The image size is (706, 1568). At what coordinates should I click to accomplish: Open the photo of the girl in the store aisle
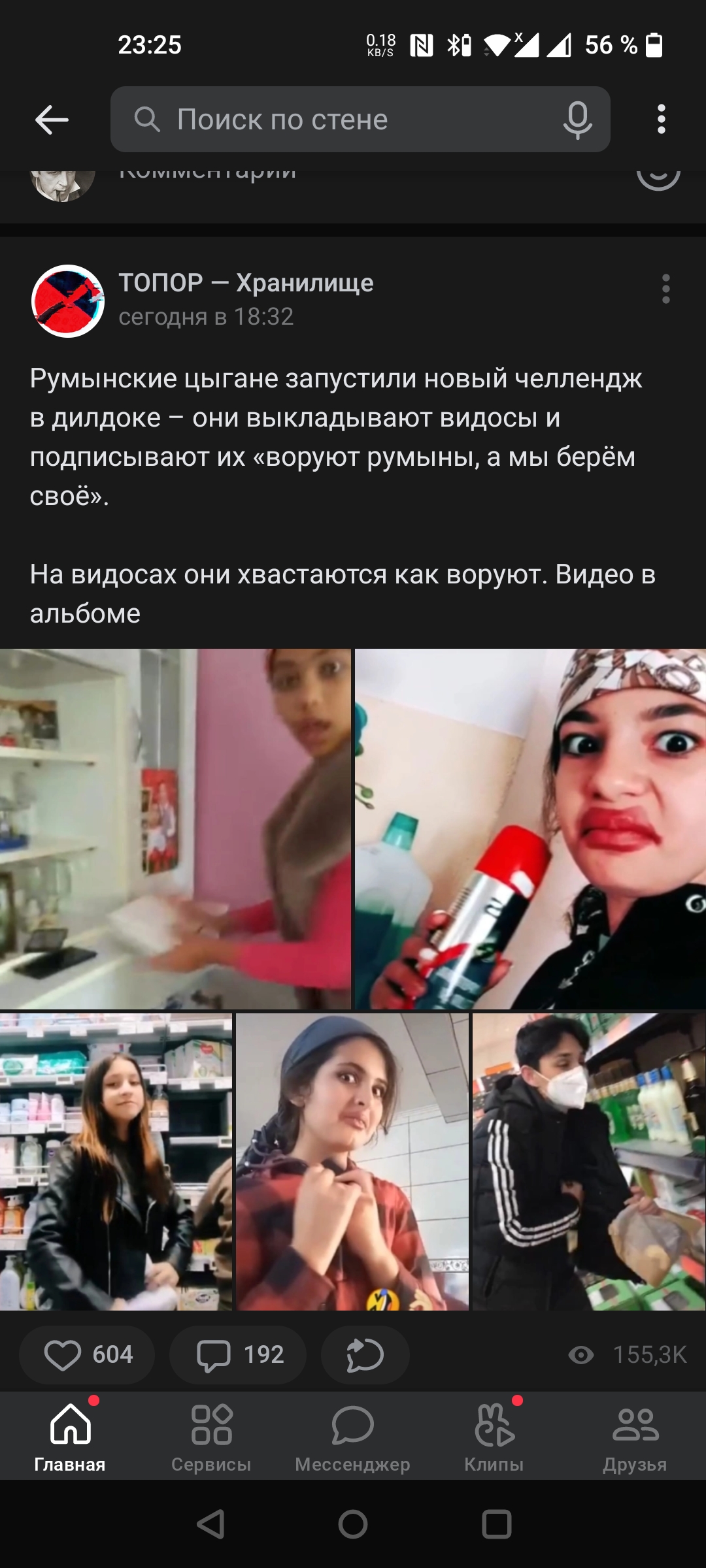[x=116, y=1162]
